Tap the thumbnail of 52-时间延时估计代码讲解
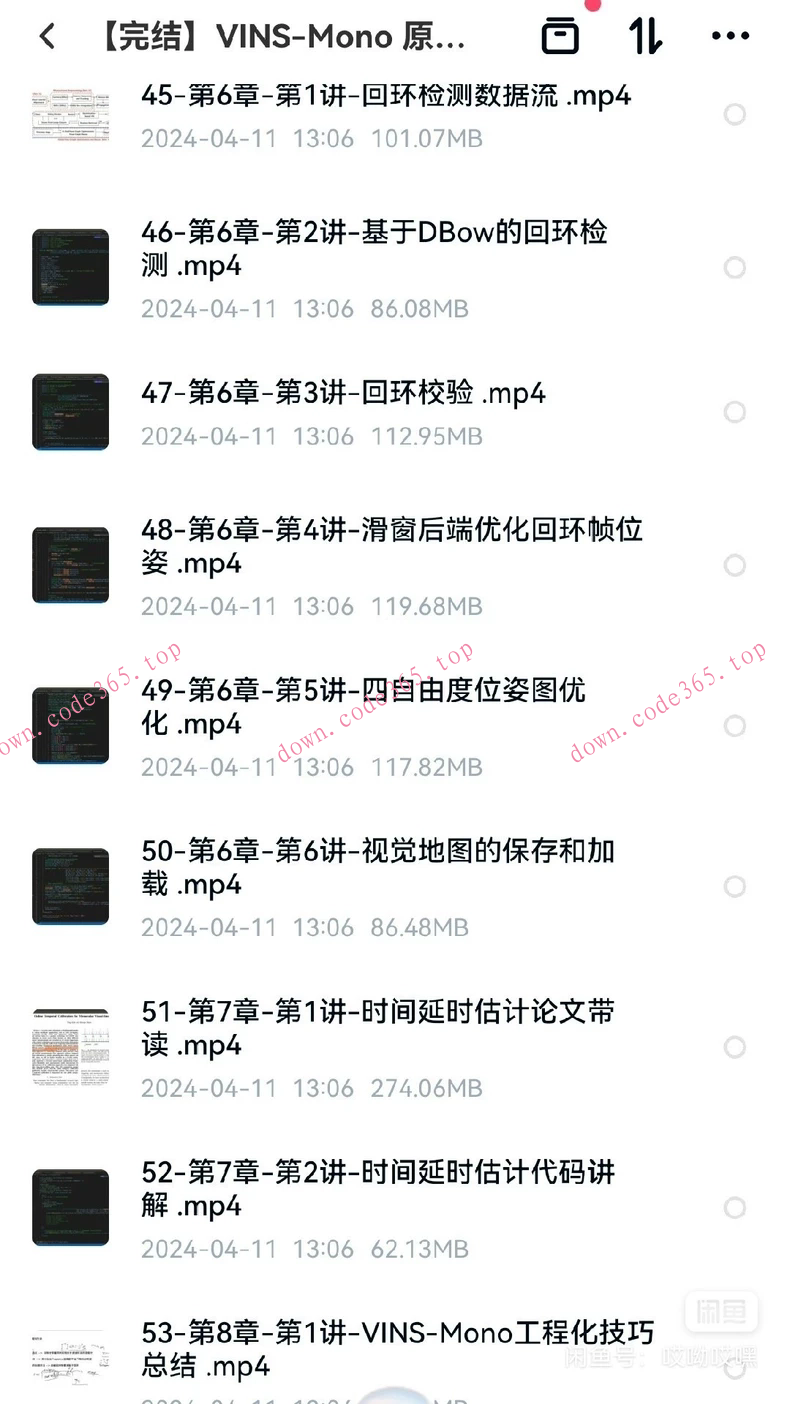 point(70,1207)
